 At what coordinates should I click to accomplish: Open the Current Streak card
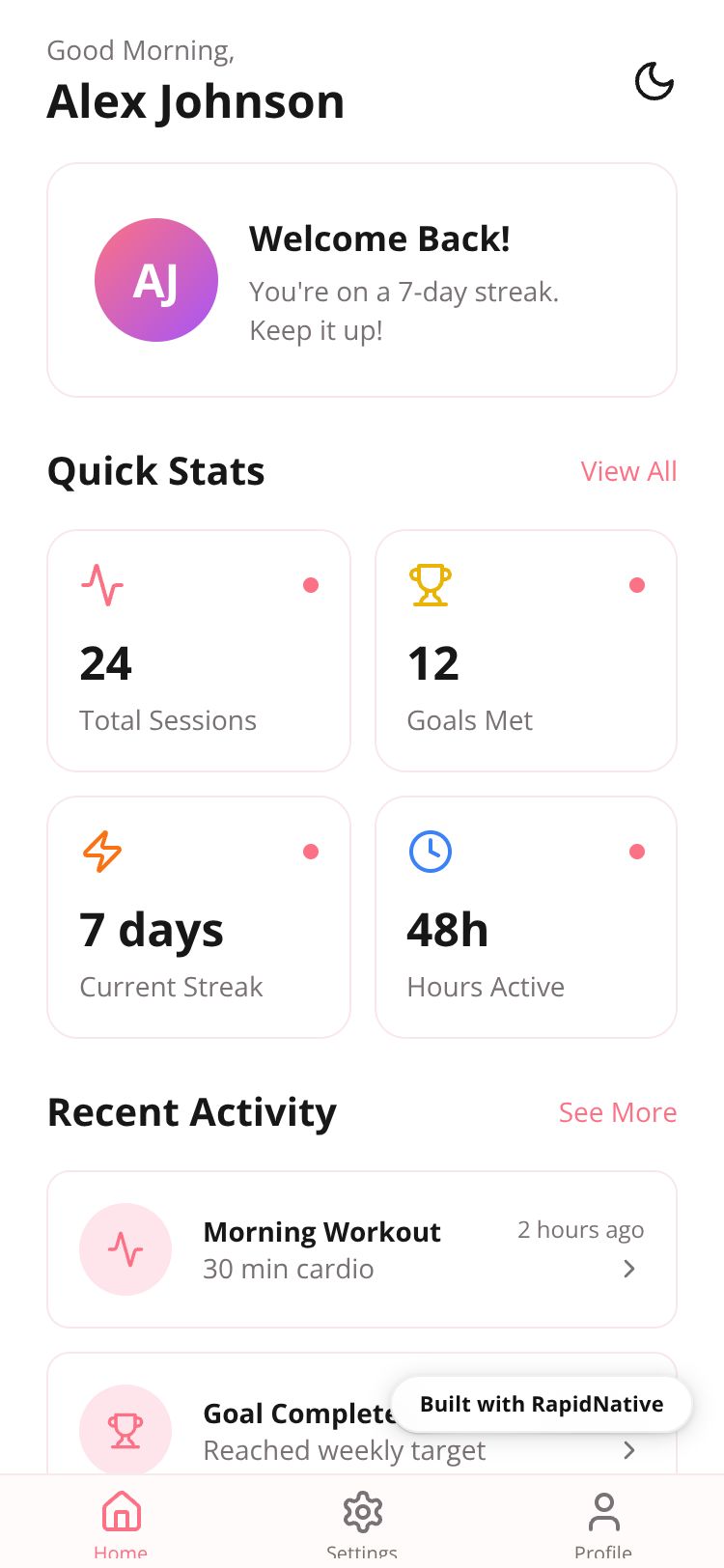coord(199,917)
